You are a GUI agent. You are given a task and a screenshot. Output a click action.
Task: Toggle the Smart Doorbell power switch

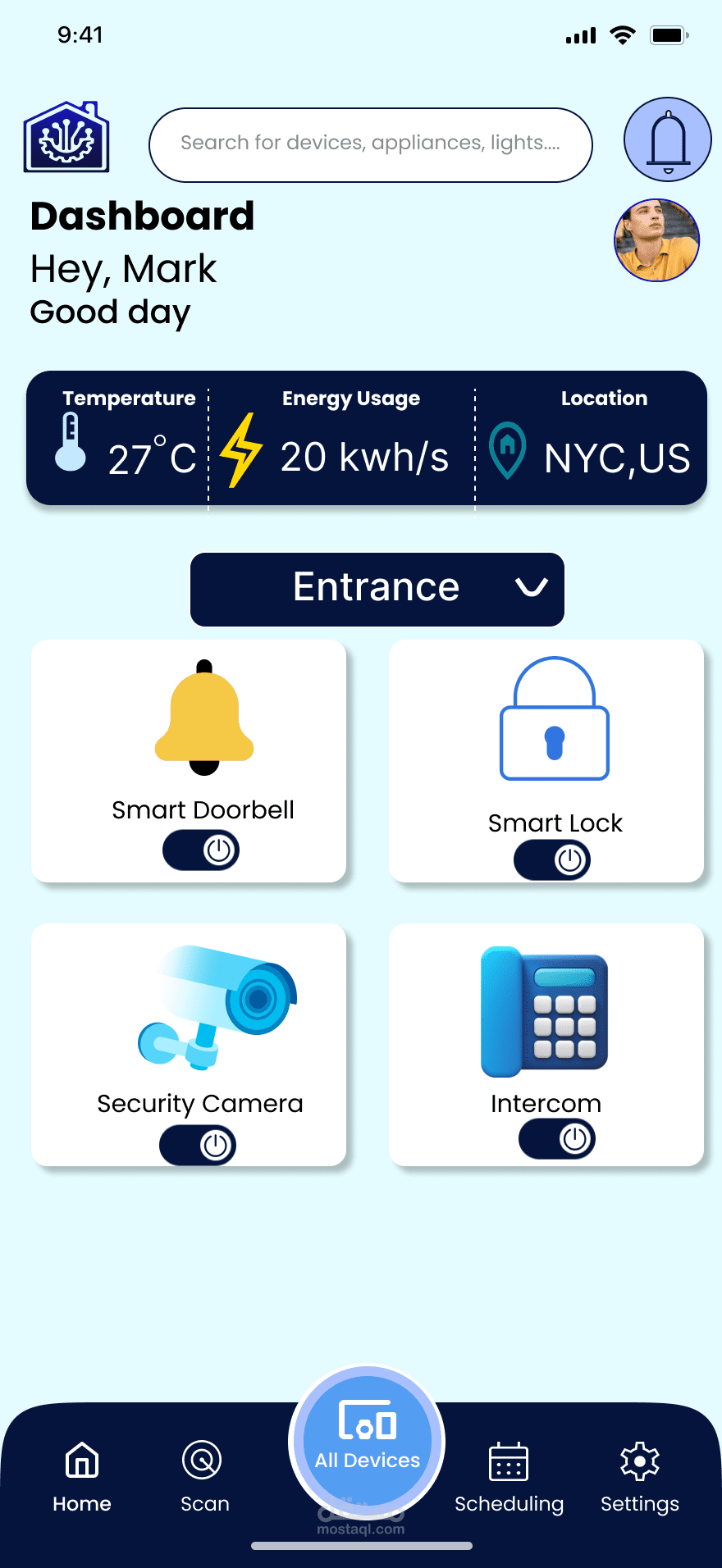click(x=201, y=850)
